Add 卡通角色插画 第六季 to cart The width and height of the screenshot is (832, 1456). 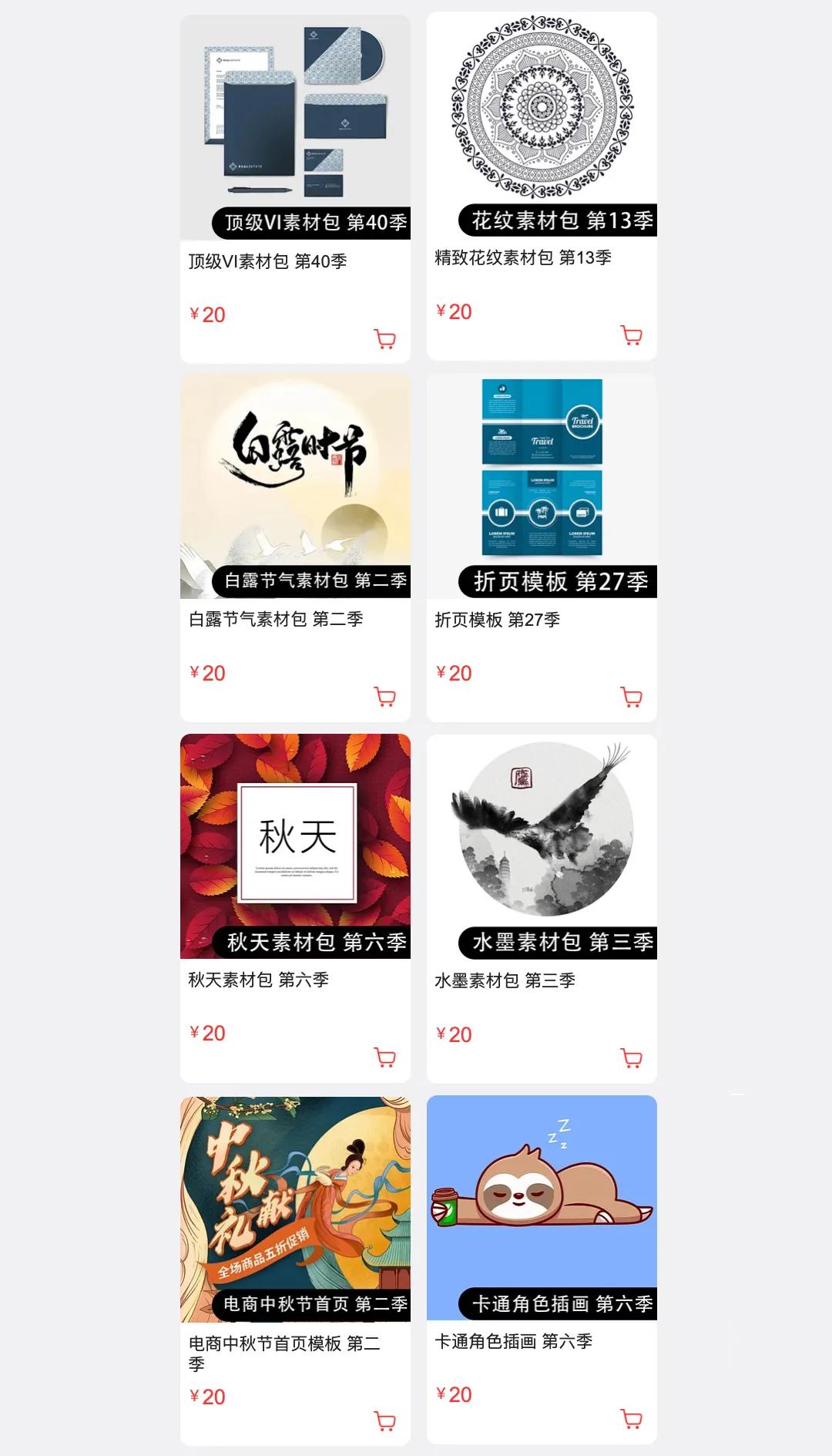pos(632,1418)
